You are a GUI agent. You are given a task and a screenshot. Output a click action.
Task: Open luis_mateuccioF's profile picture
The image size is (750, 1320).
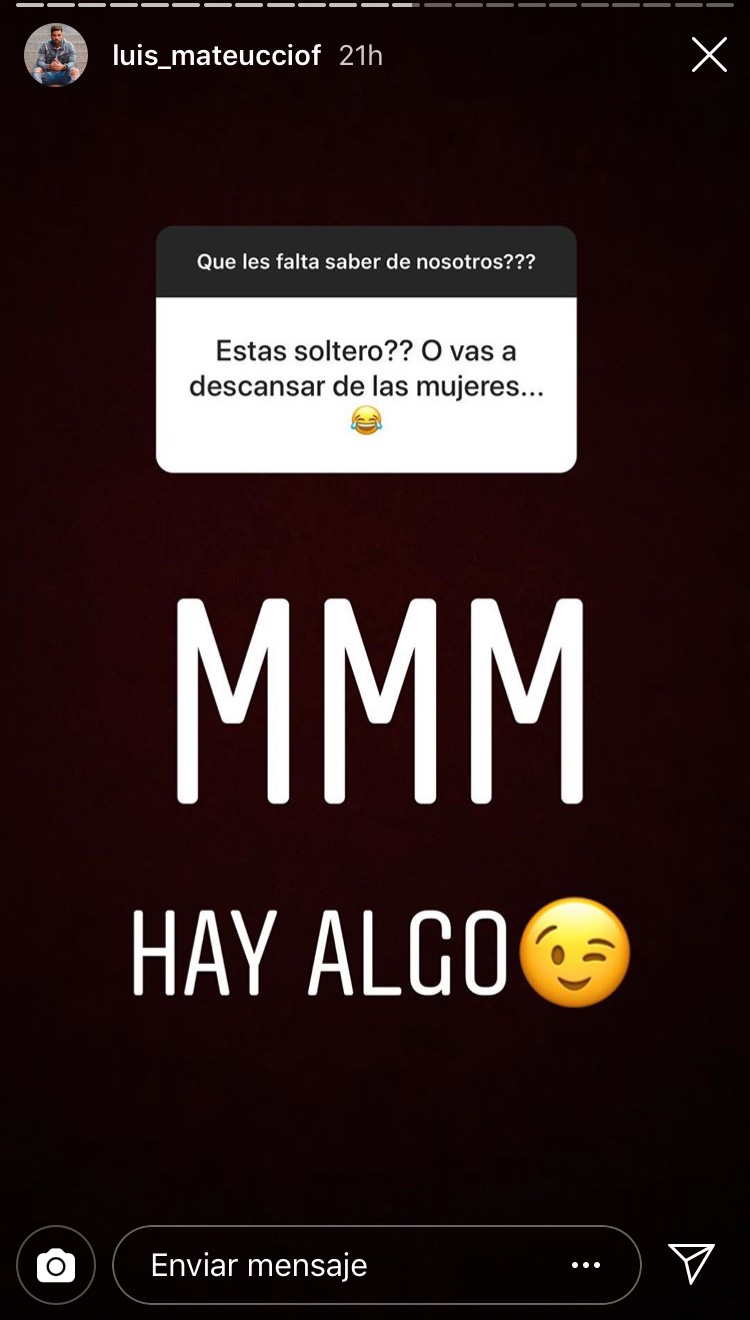click(56, 55)
